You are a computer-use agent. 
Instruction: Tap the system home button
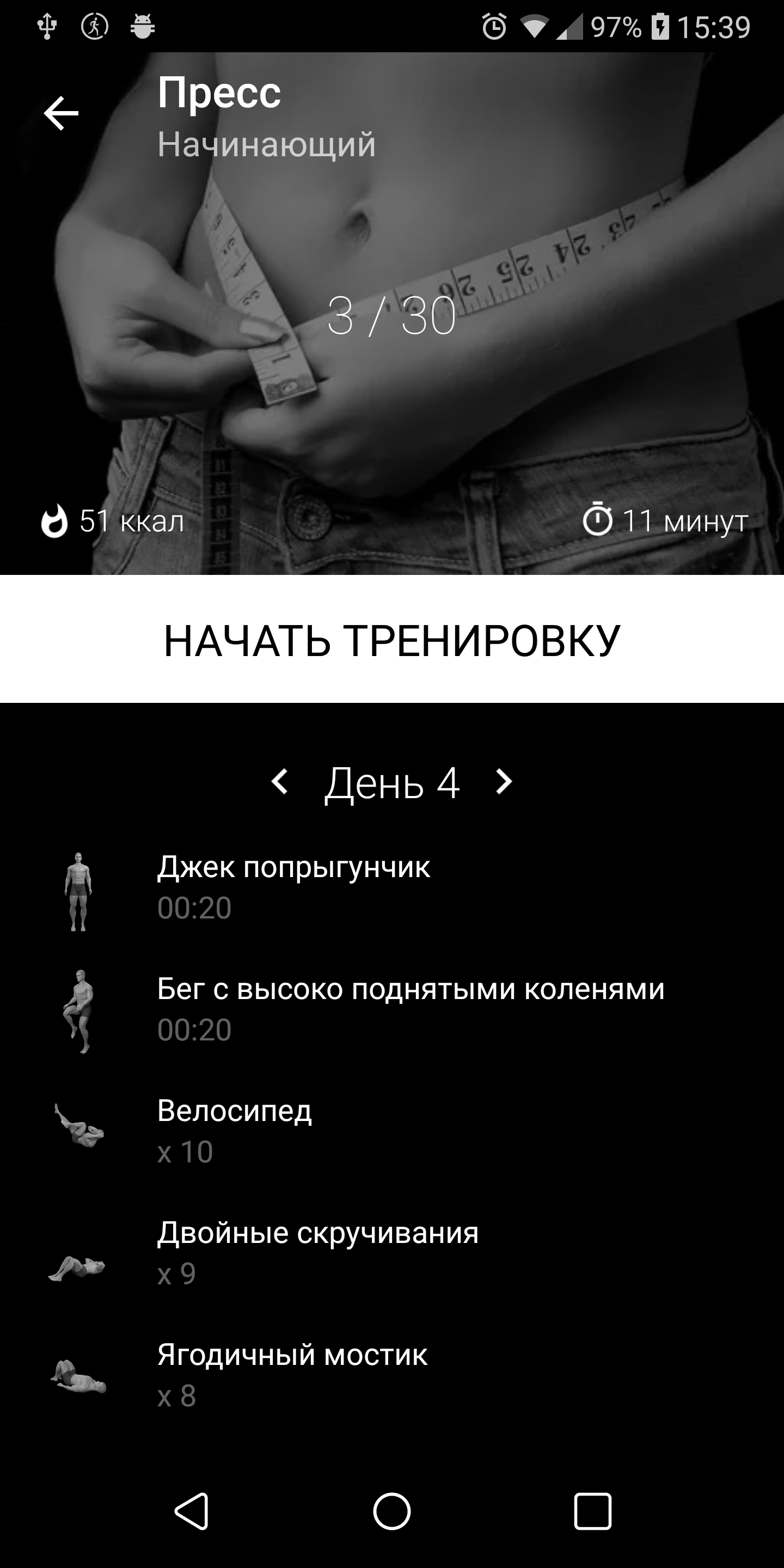(x=392, y=1511)
